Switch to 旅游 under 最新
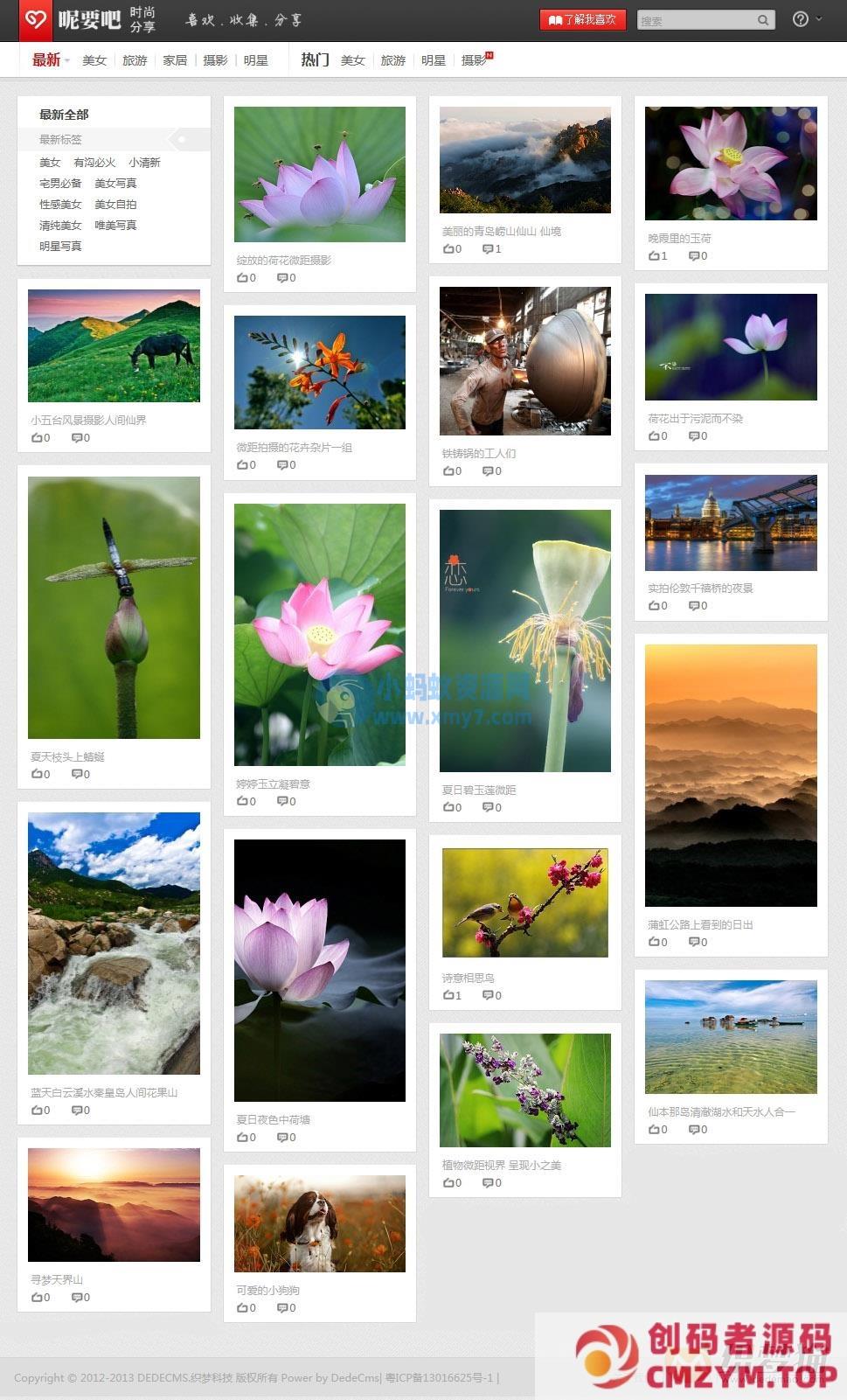This screenshot has height=1400, width=847. tap(135, 60)
